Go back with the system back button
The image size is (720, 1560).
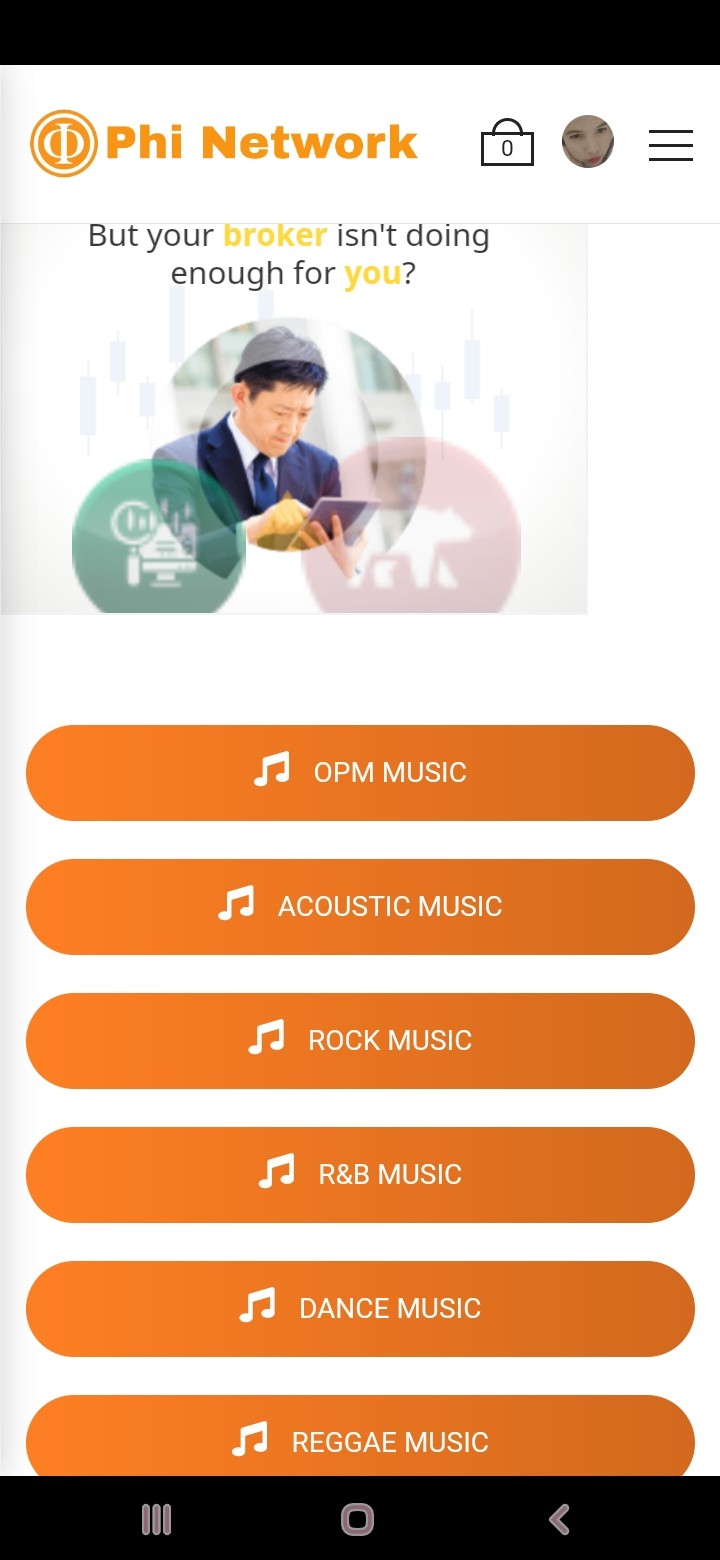(560, 1519)
